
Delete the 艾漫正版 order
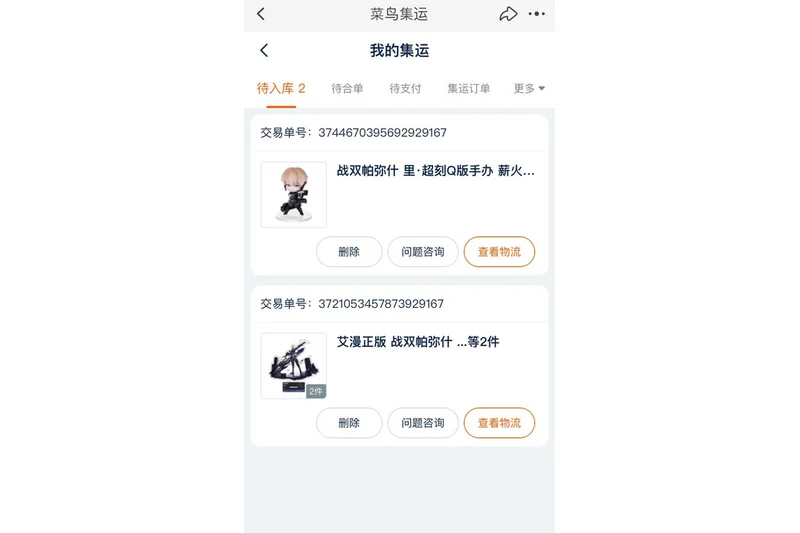coord(349,423)
